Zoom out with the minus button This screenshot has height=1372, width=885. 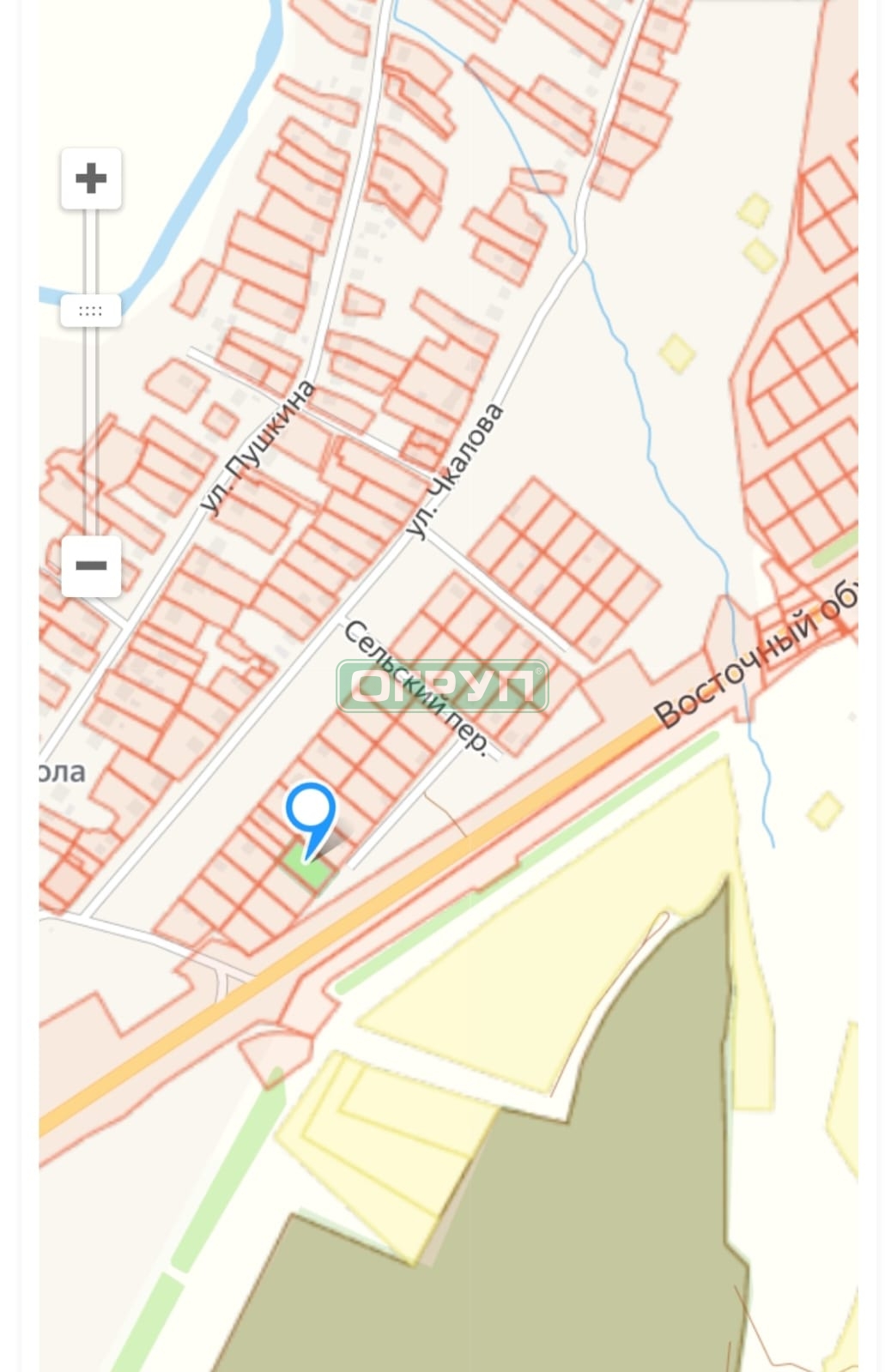[x=91, y=565]
